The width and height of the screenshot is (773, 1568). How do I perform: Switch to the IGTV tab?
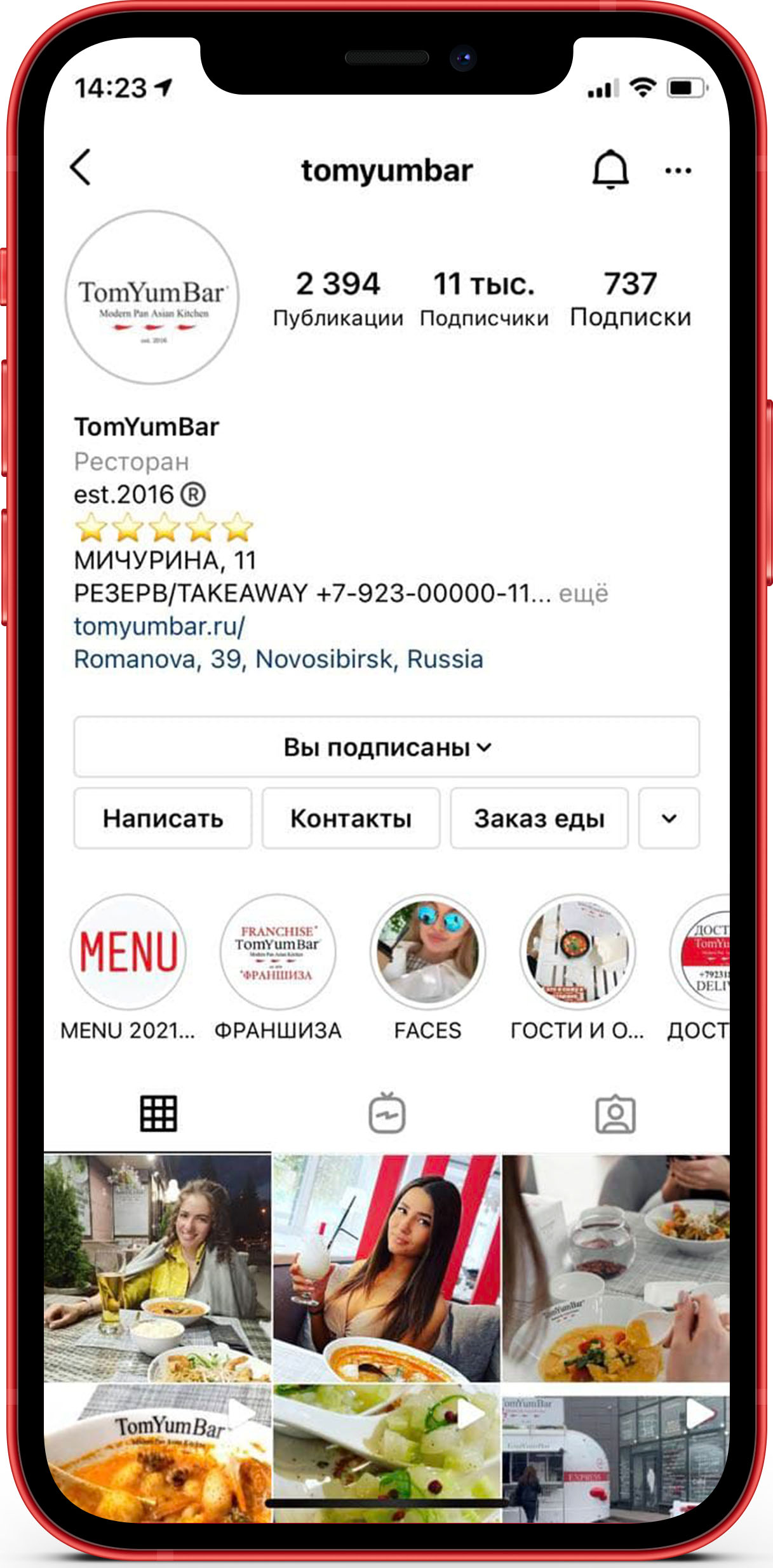click(x=387, y=1113)
